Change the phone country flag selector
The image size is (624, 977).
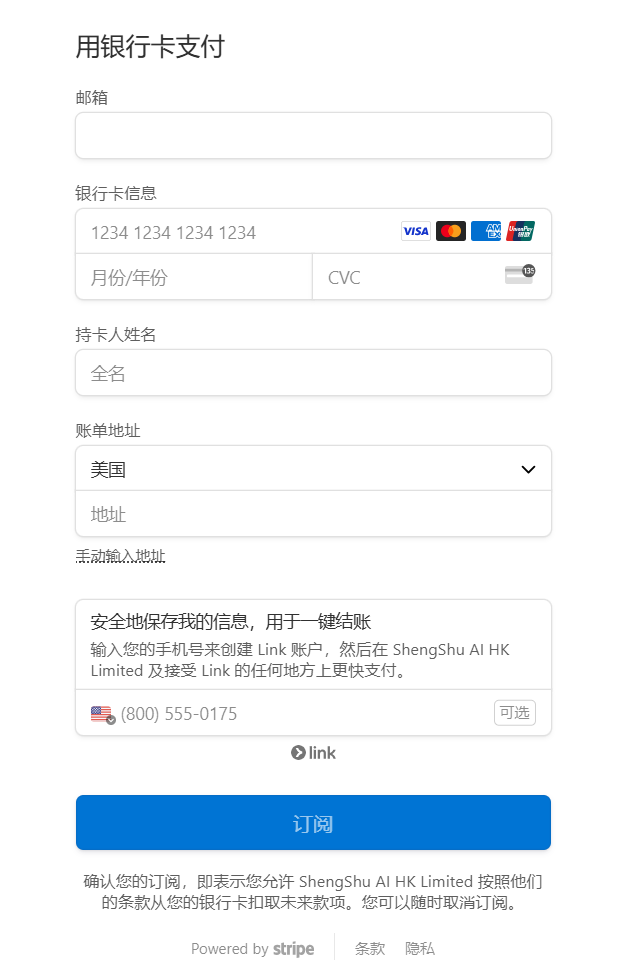pos(102,714)
